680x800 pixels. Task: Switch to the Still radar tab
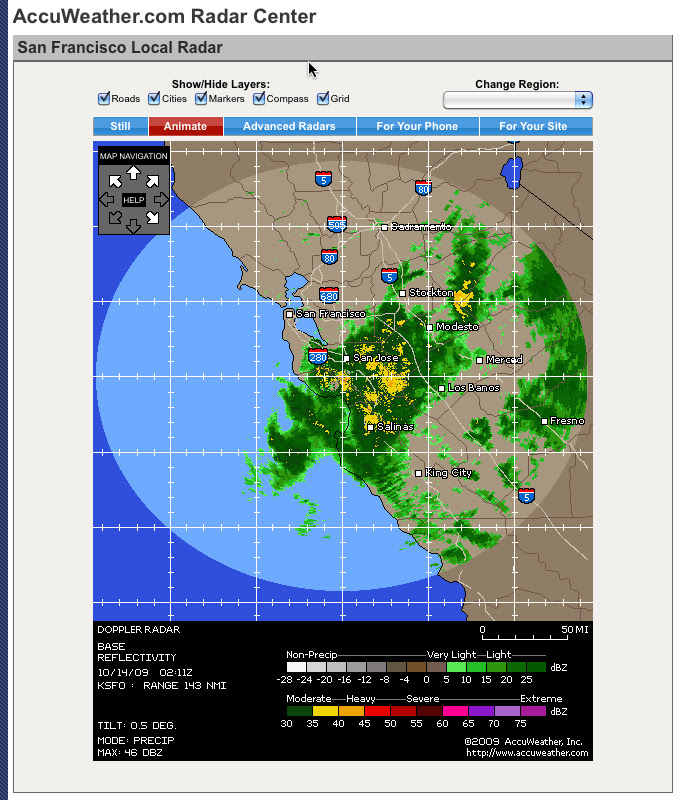pyautogui.click(x=120, y=127)
